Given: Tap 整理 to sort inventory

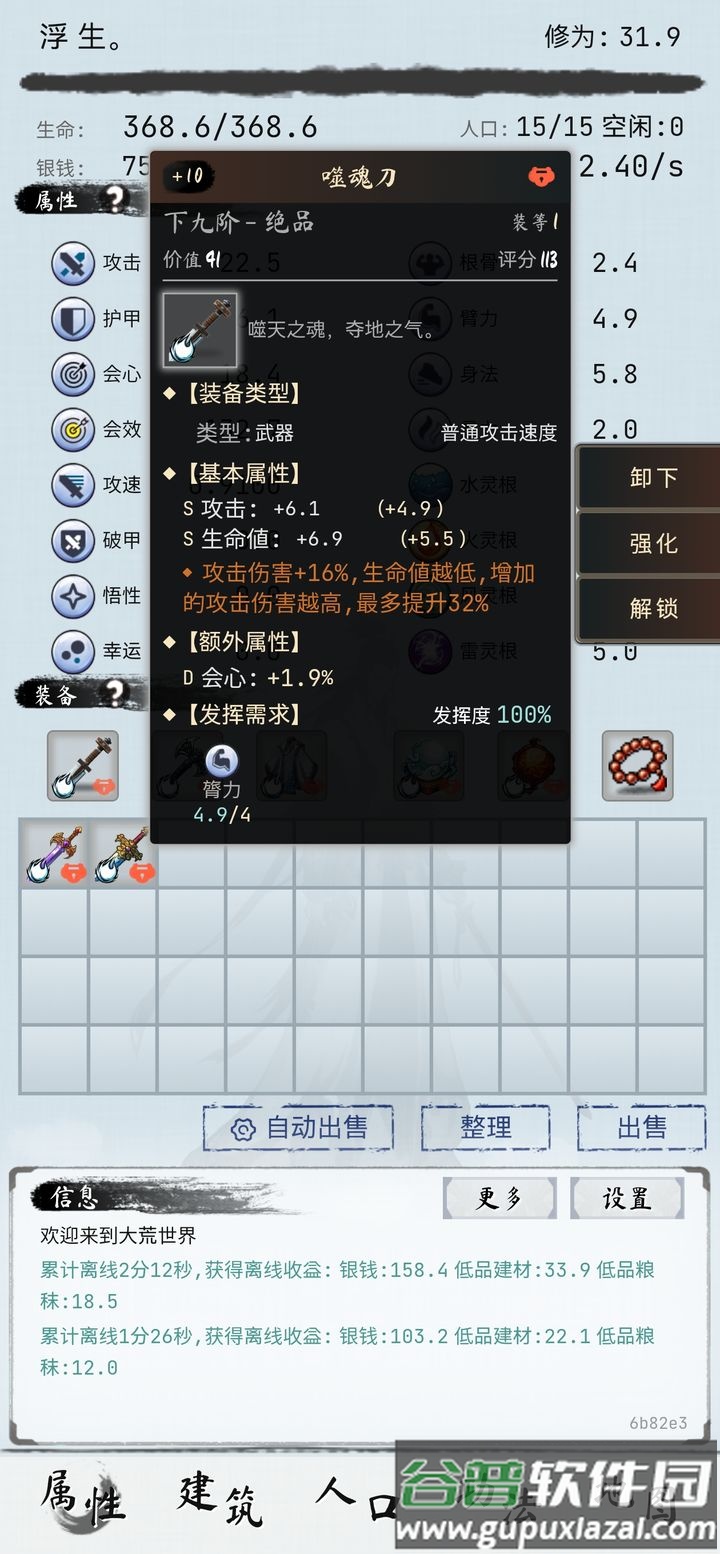Looking at the screenshot, I should pos(485,1128).
